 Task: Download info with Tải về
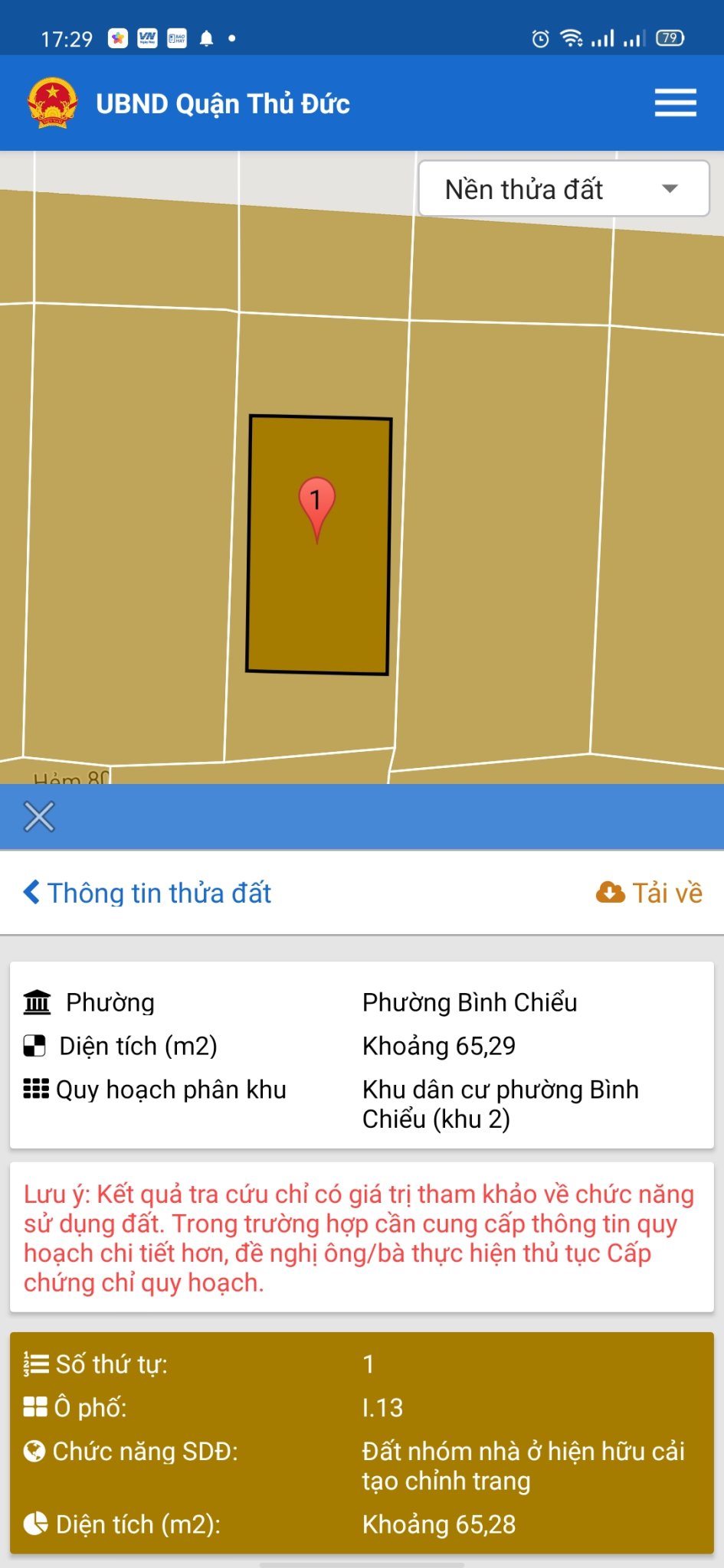pyautogui.click(x=650, y=893)
